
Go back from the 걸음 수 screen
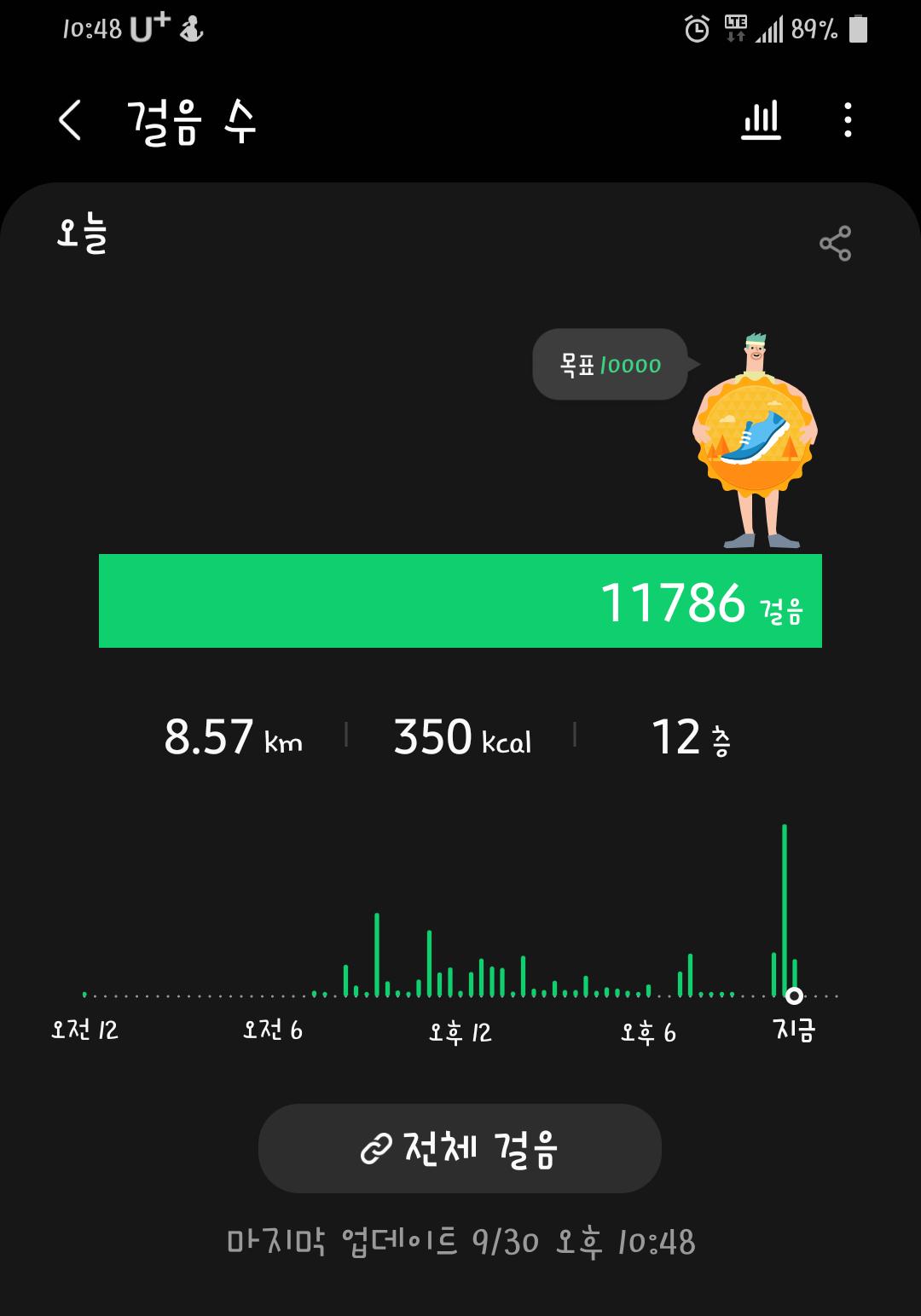pyautogui.click(x=70, y=120)
